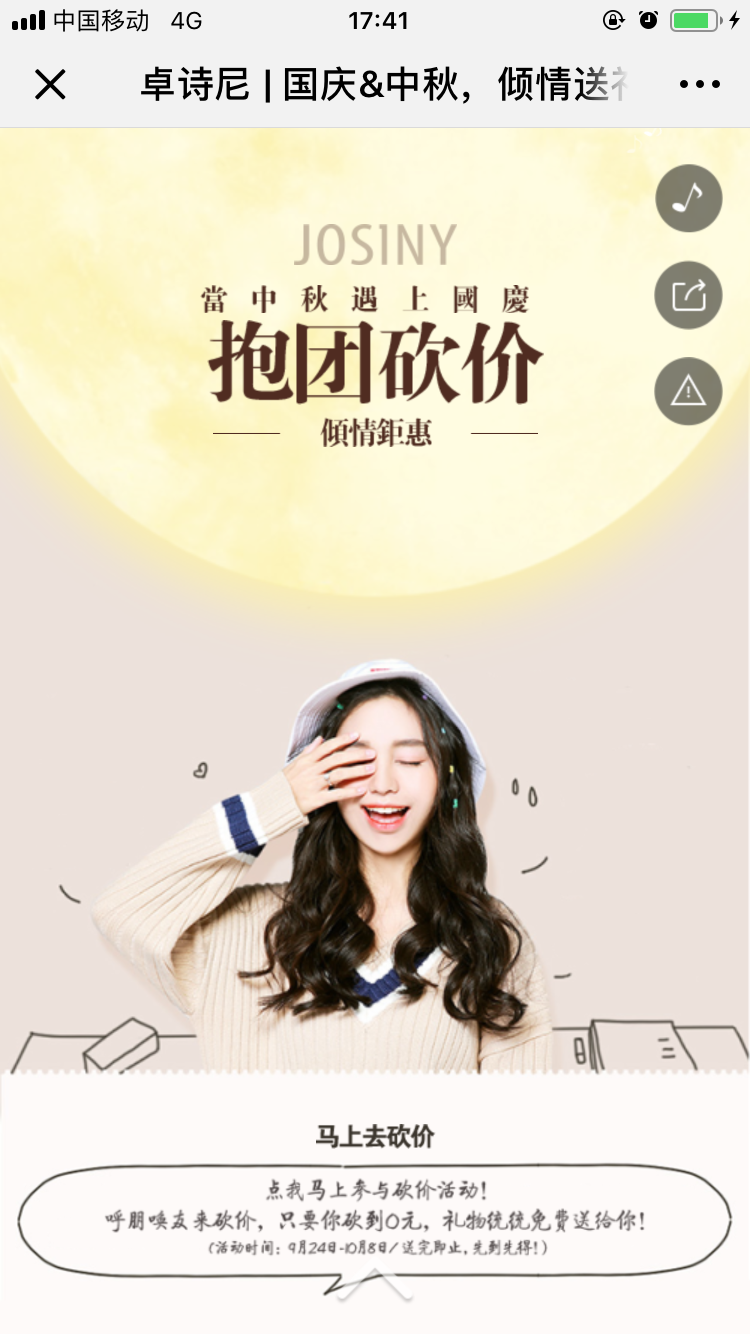Open the three-dot overflow menu
The image size is (750, 1334).
tap(700, 85)
